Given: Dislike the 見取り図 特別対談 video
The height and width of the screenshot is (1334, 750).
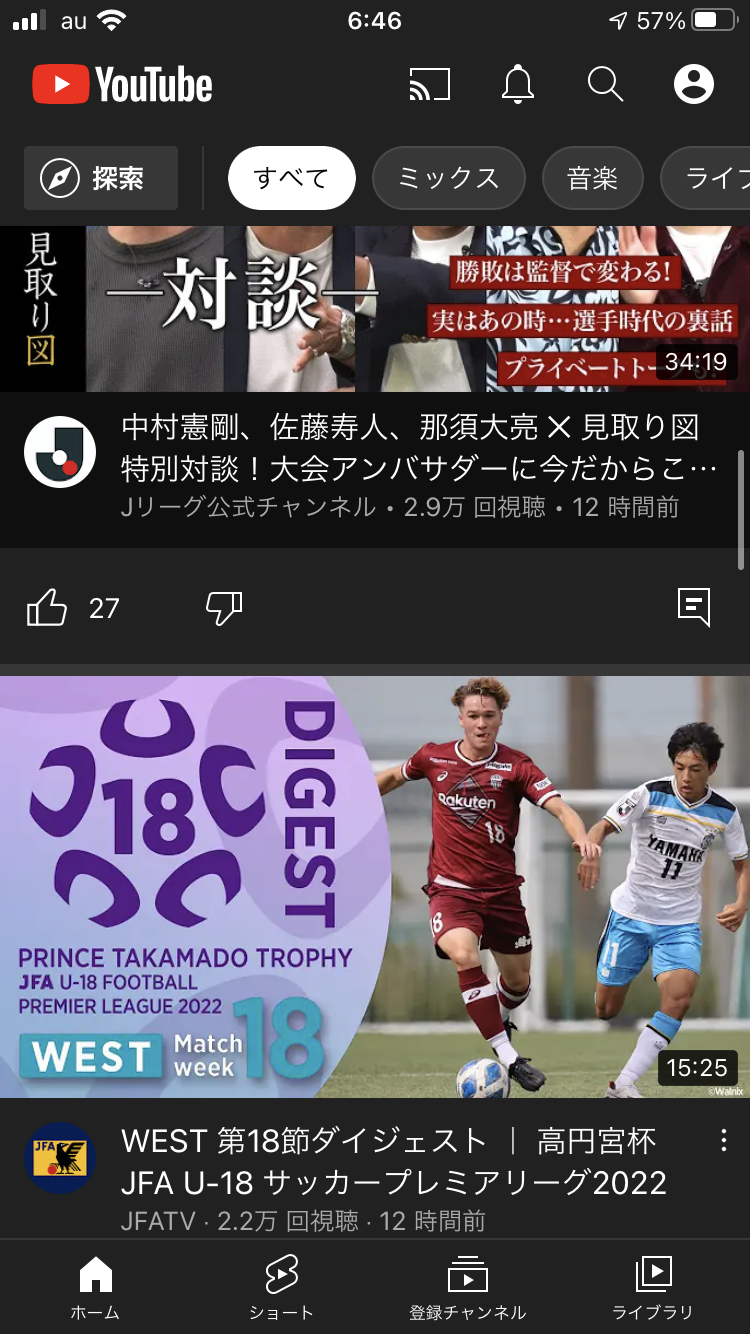Looking at the screenshot, I should [223, 607].
